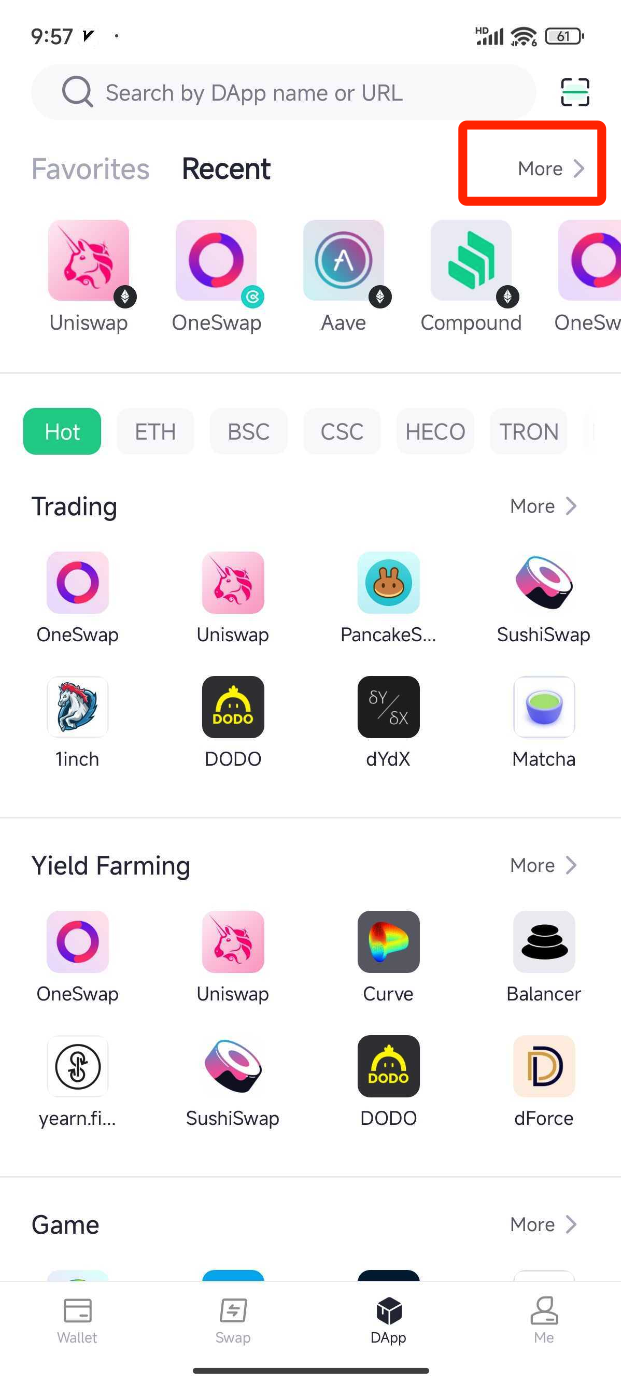Open Curve in Yield Farming
621x1382 pixels.
pos(388,957)
